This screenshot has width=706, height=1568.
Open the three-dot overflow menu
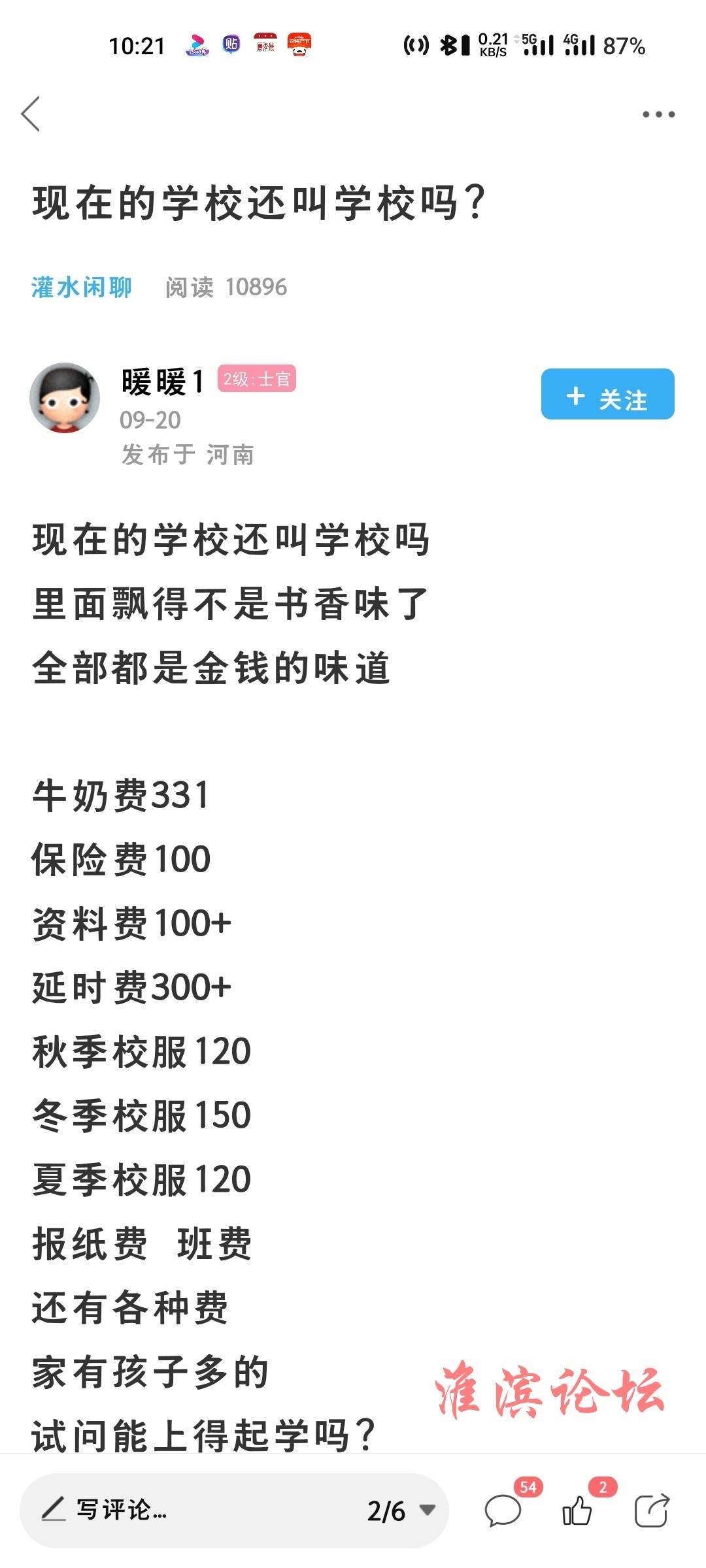[658, 114]
